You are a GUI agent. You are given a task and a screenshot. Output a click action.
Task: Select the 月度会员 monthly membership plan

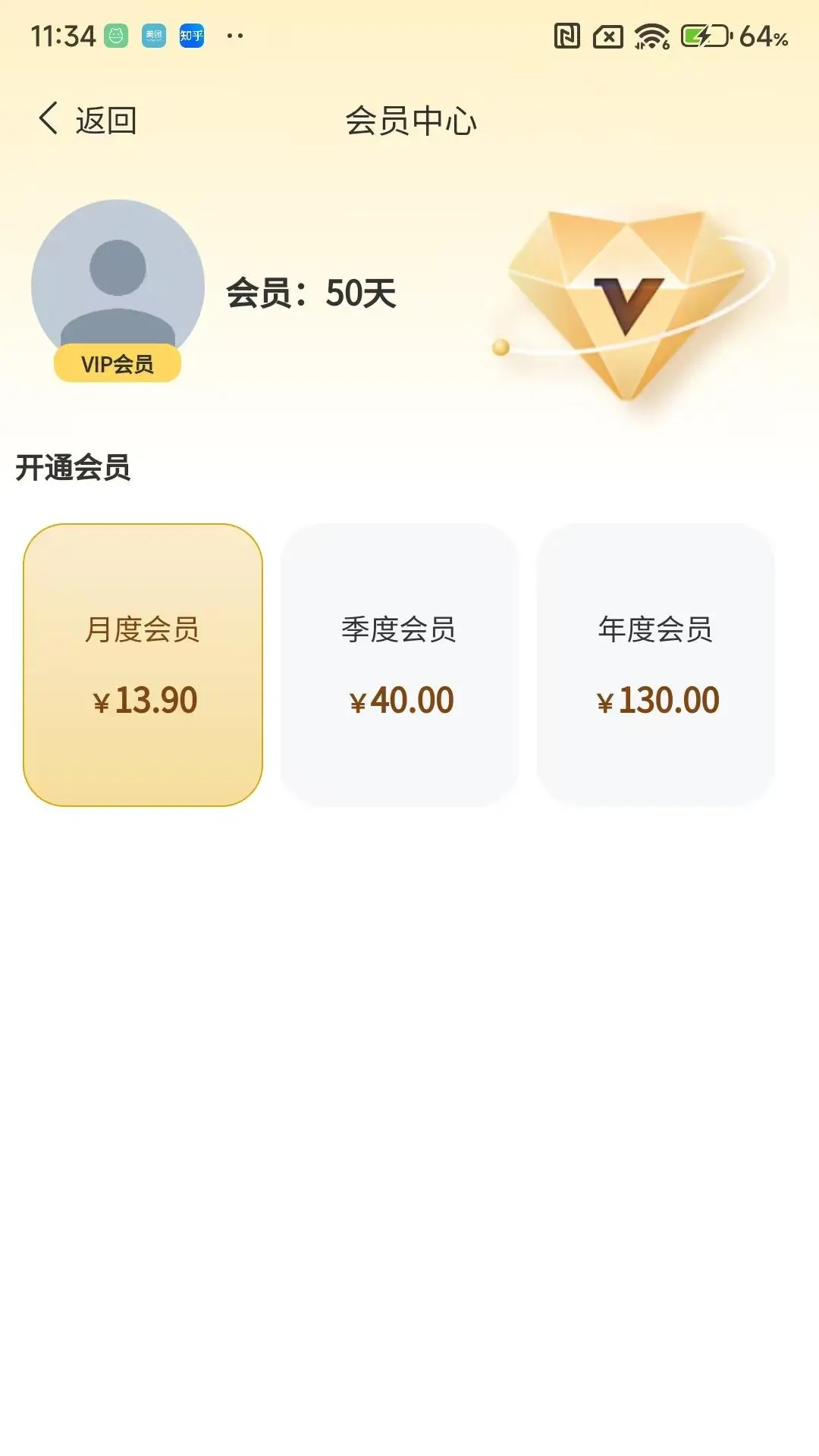(143, 661)
